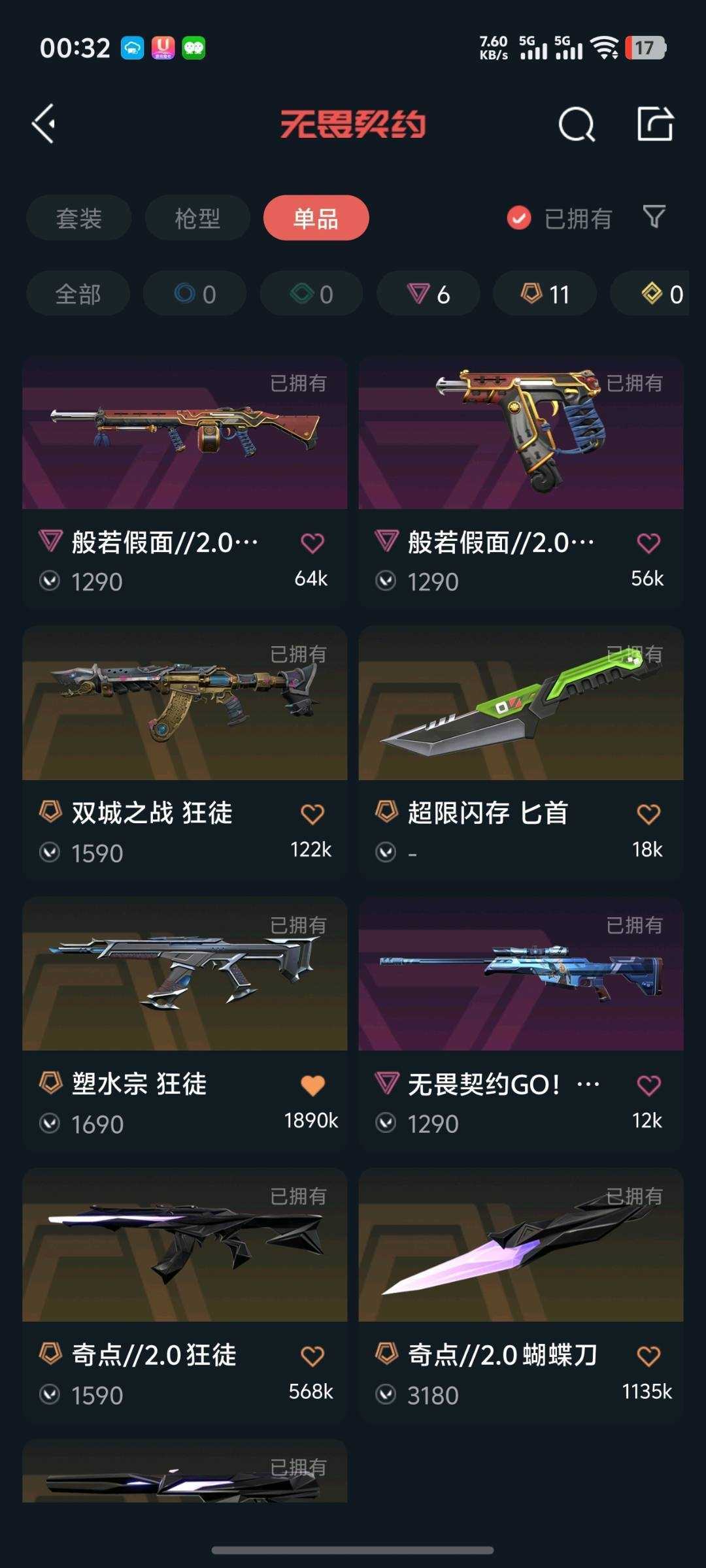Toggle the 已拥有 owned filter checkmark
706x1568 pixels.
coord(518,218)
